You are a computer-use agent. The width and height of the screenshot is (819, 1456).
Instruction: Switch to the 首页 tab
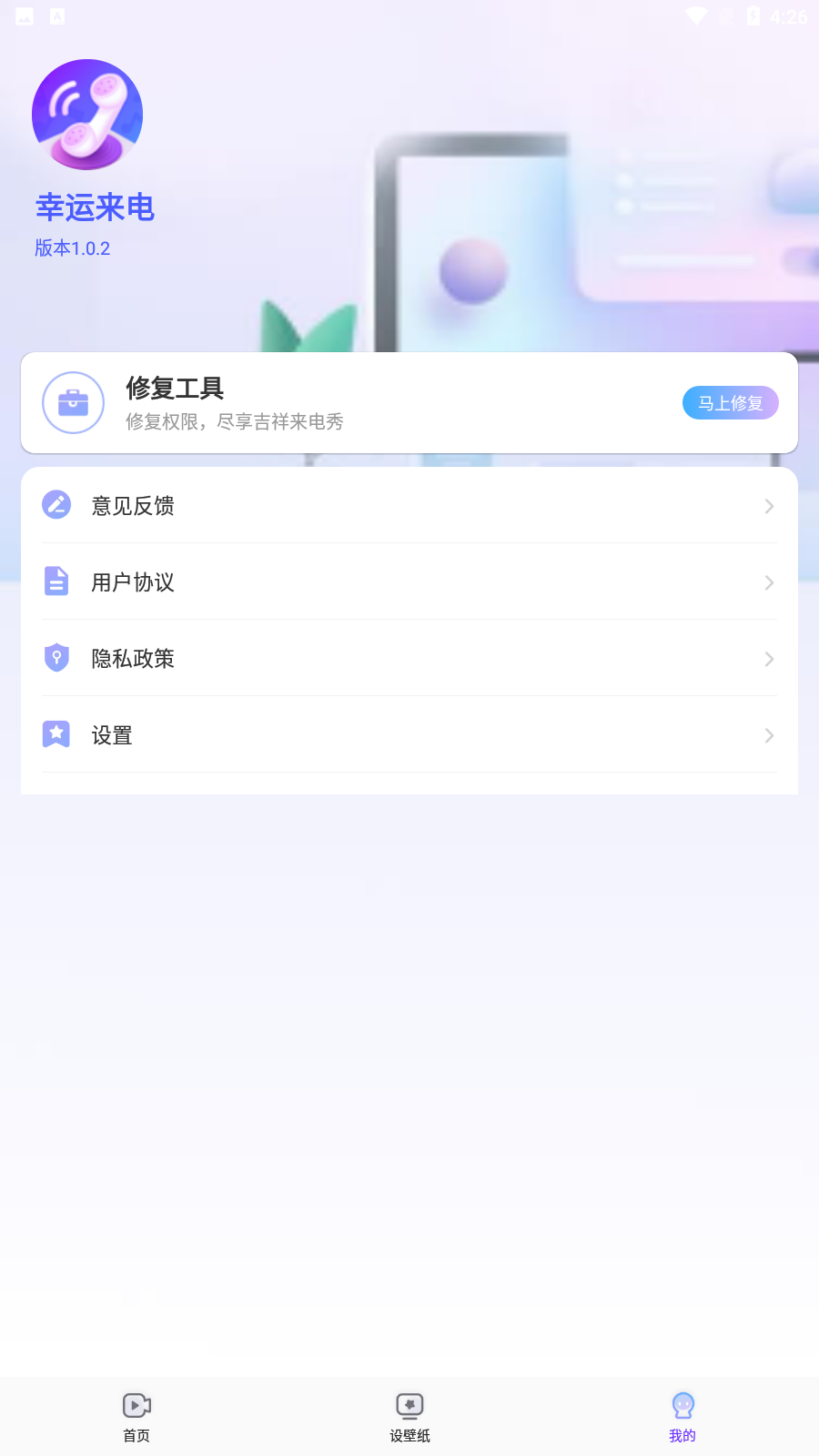[136, 1417]
